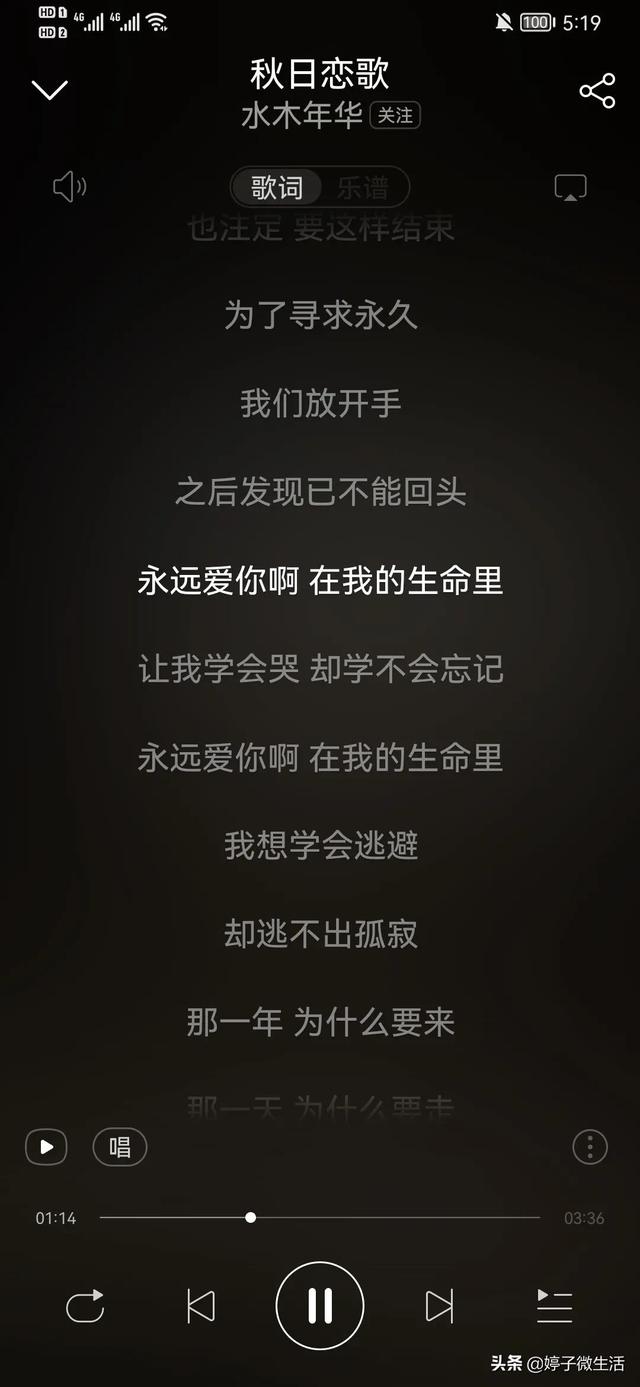Seek using the playback progress slider
Screen dimensions: 640x1387
point(250,1217)
